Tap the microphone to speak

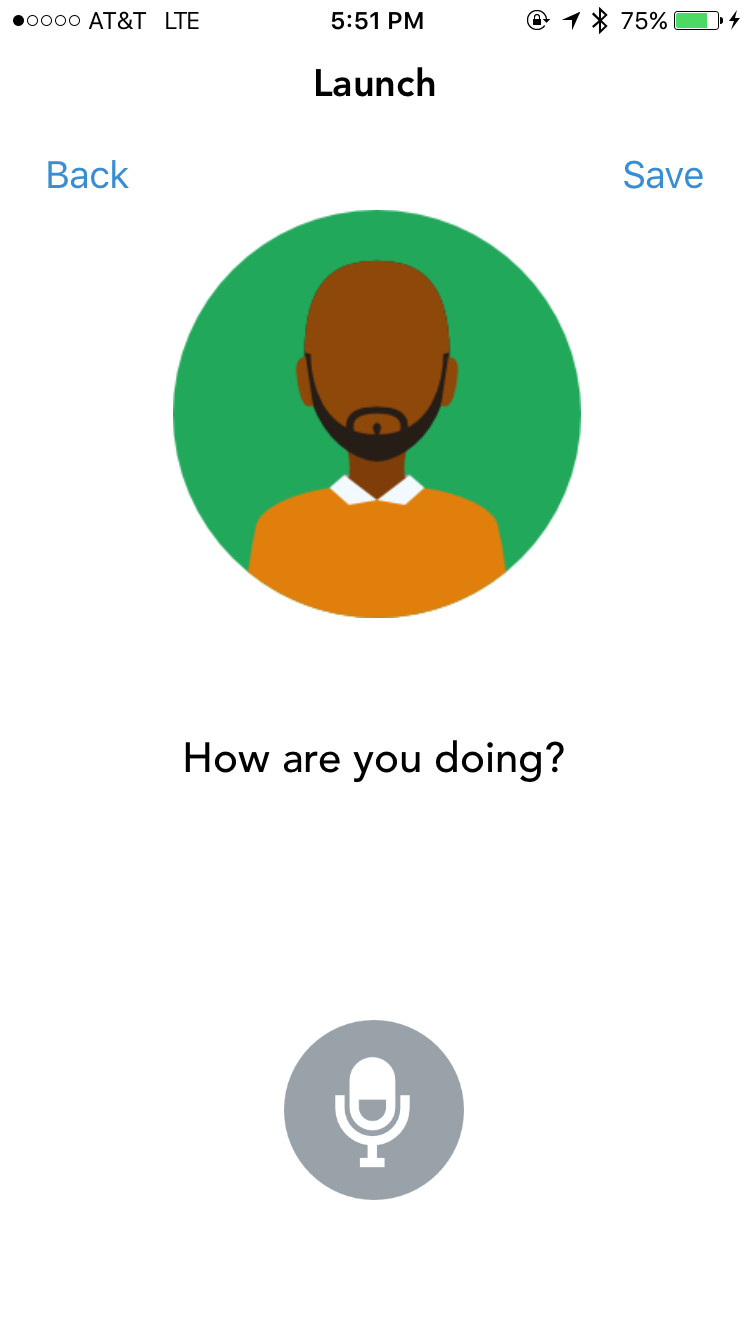[x=374, y=1110]
